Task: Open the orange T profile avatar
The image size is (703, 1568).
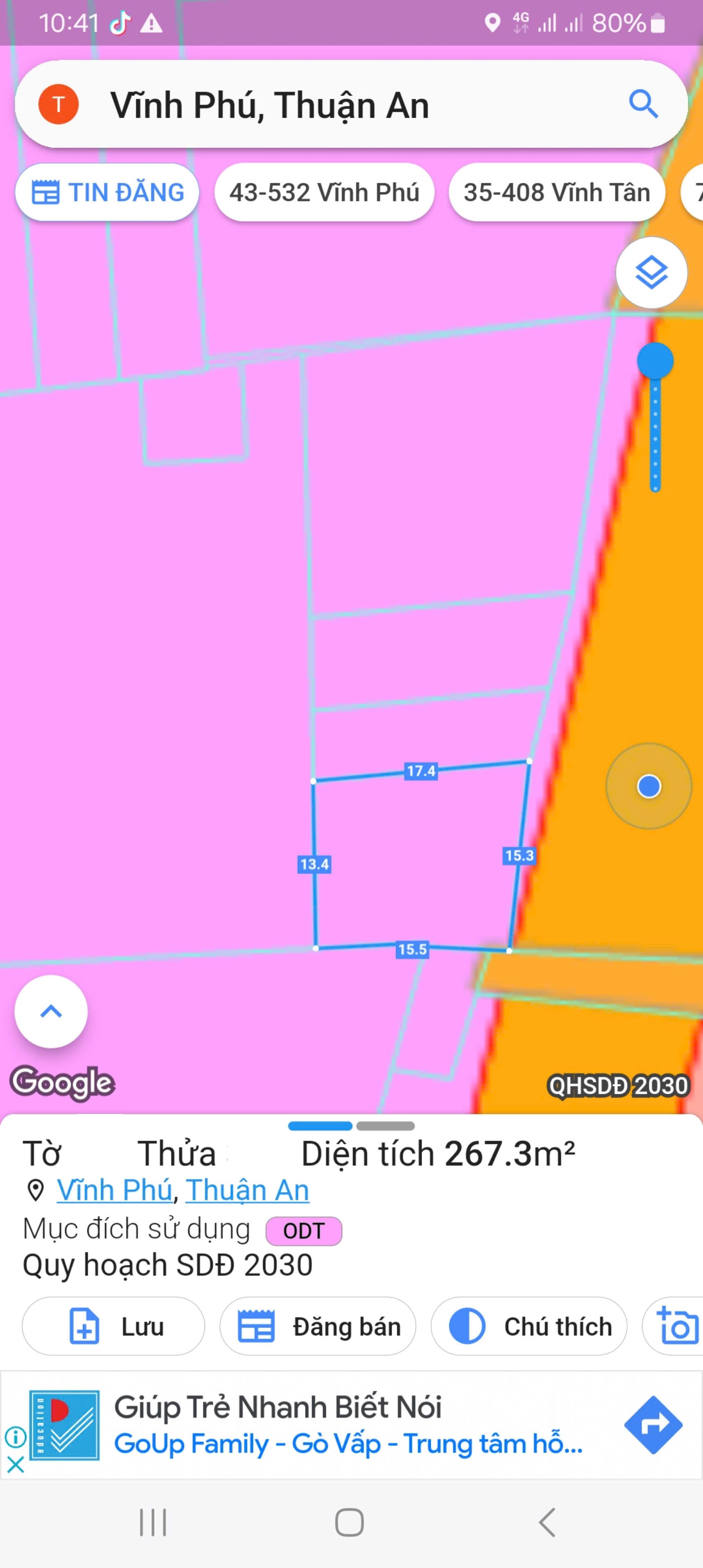Action: click(x=58, y=104)
